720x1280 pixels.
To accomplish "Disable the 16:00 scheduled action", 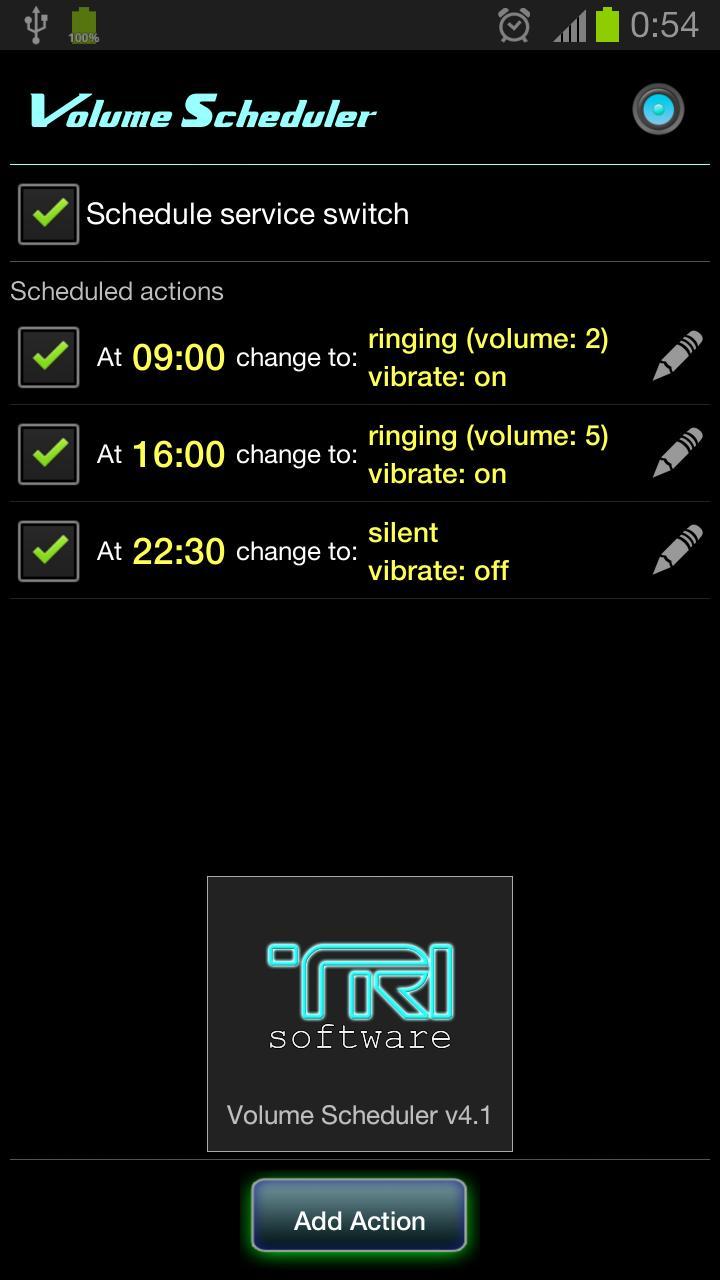I will (48, 454).
